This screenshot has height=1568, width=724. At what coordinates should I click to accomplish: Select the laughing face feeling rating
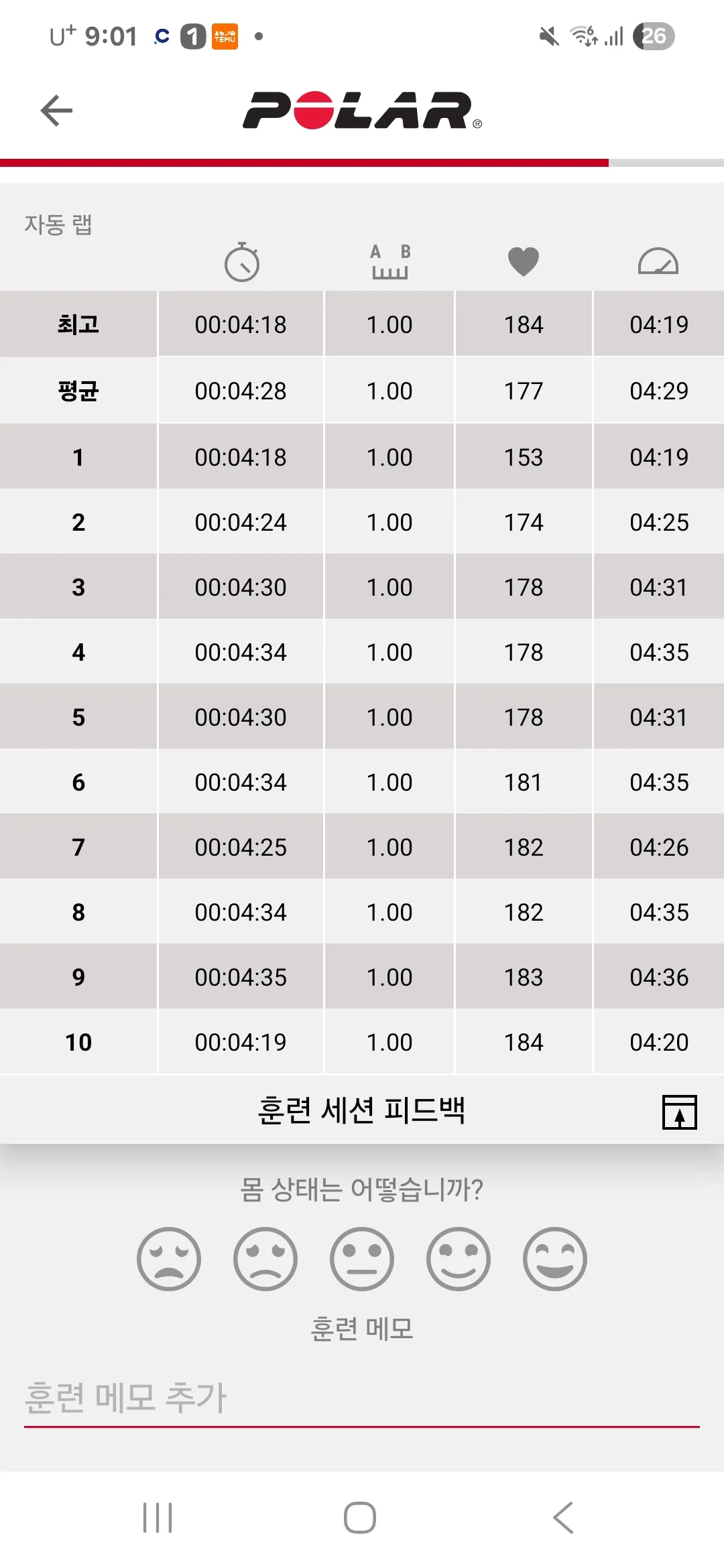pyautogui.click(x=555, y=1259)
